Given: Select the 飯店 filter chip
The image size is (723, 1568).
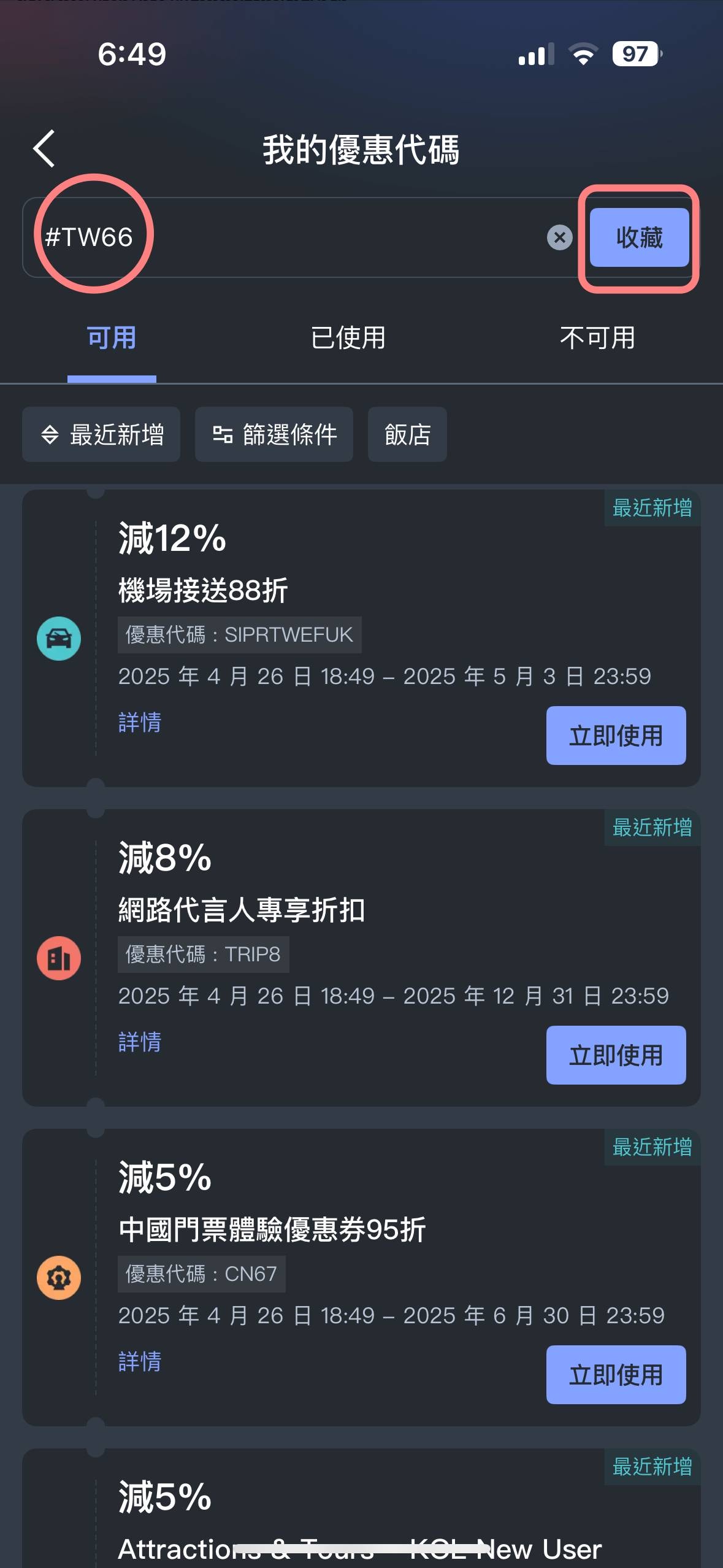Looking at the screenshot, I should pos(407,434).
